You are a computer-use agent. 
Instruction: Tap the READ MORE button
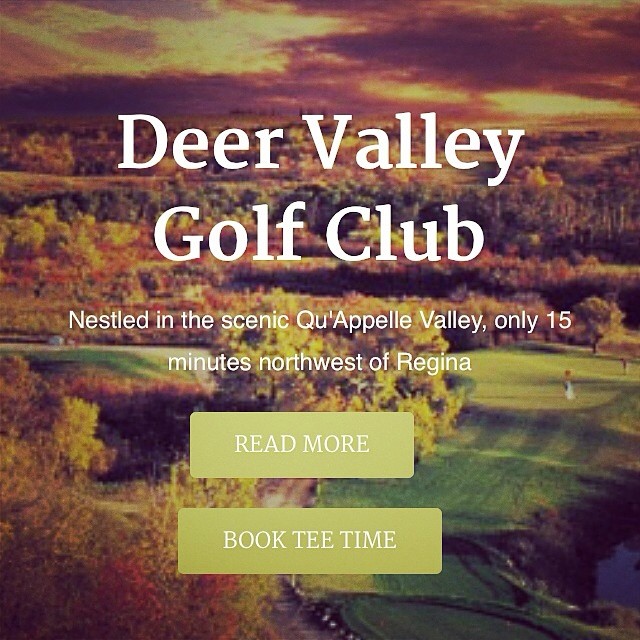pos(302,444)
